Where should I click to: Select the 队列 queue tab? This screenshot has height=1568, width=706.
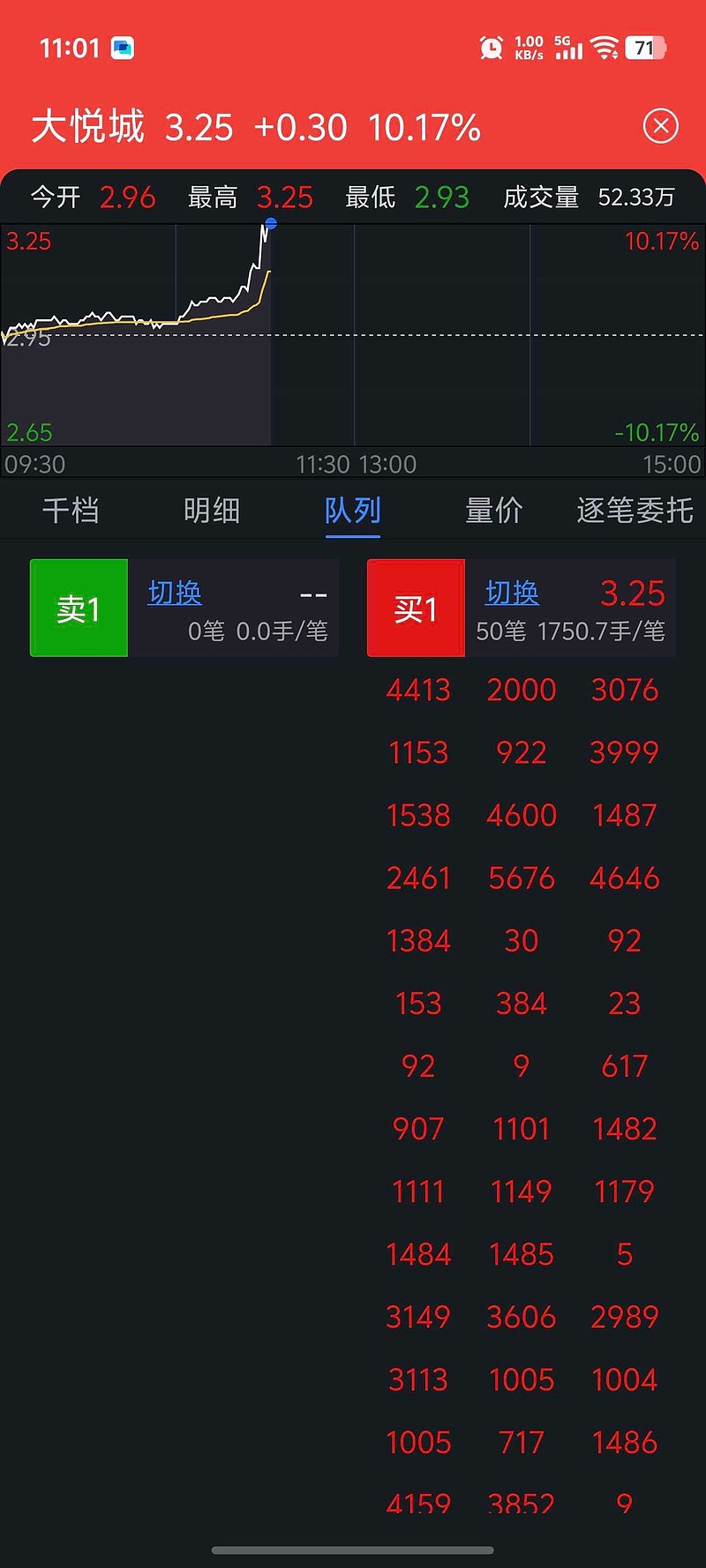tap(352, 511)
